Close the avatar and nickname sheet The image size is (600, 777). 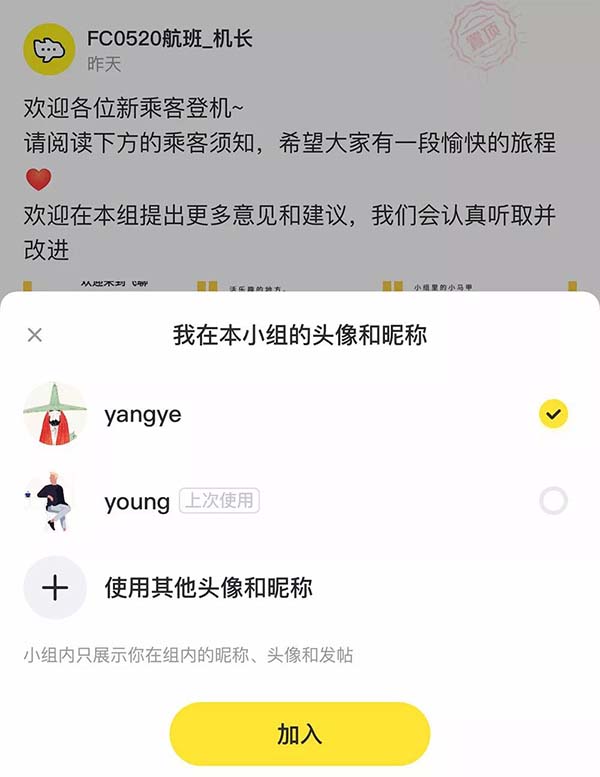tap(35, 335)
